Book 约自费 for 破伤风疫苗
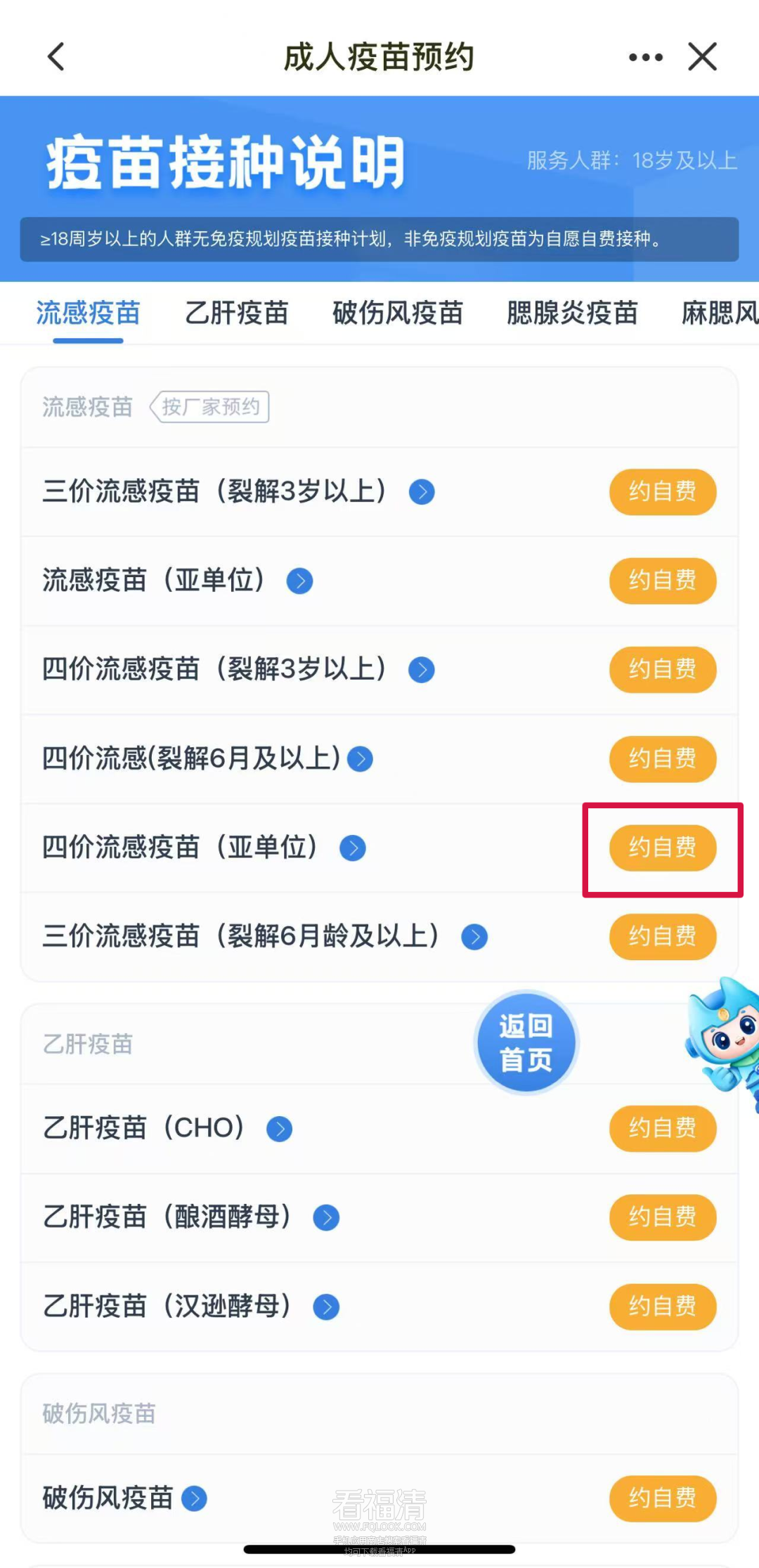The image size is (759, 1568). pos(662,1498)
